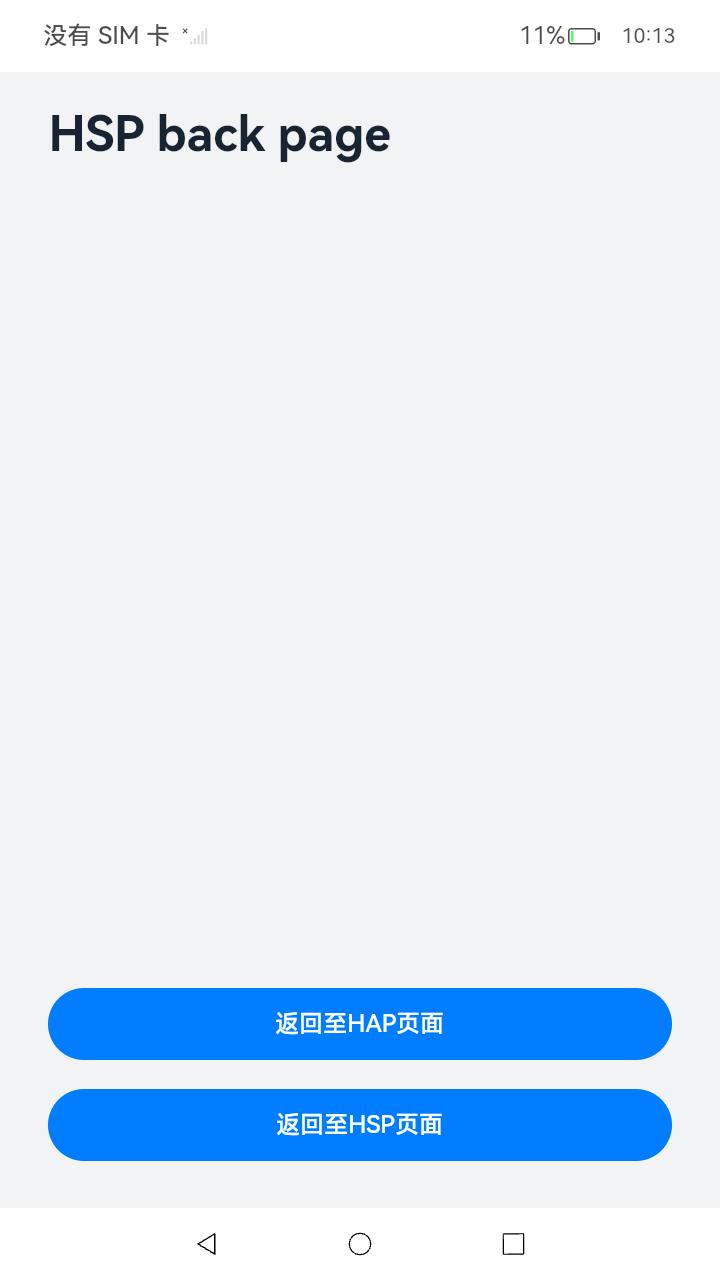Open recent apps from navigation bar

(513, 1244)
